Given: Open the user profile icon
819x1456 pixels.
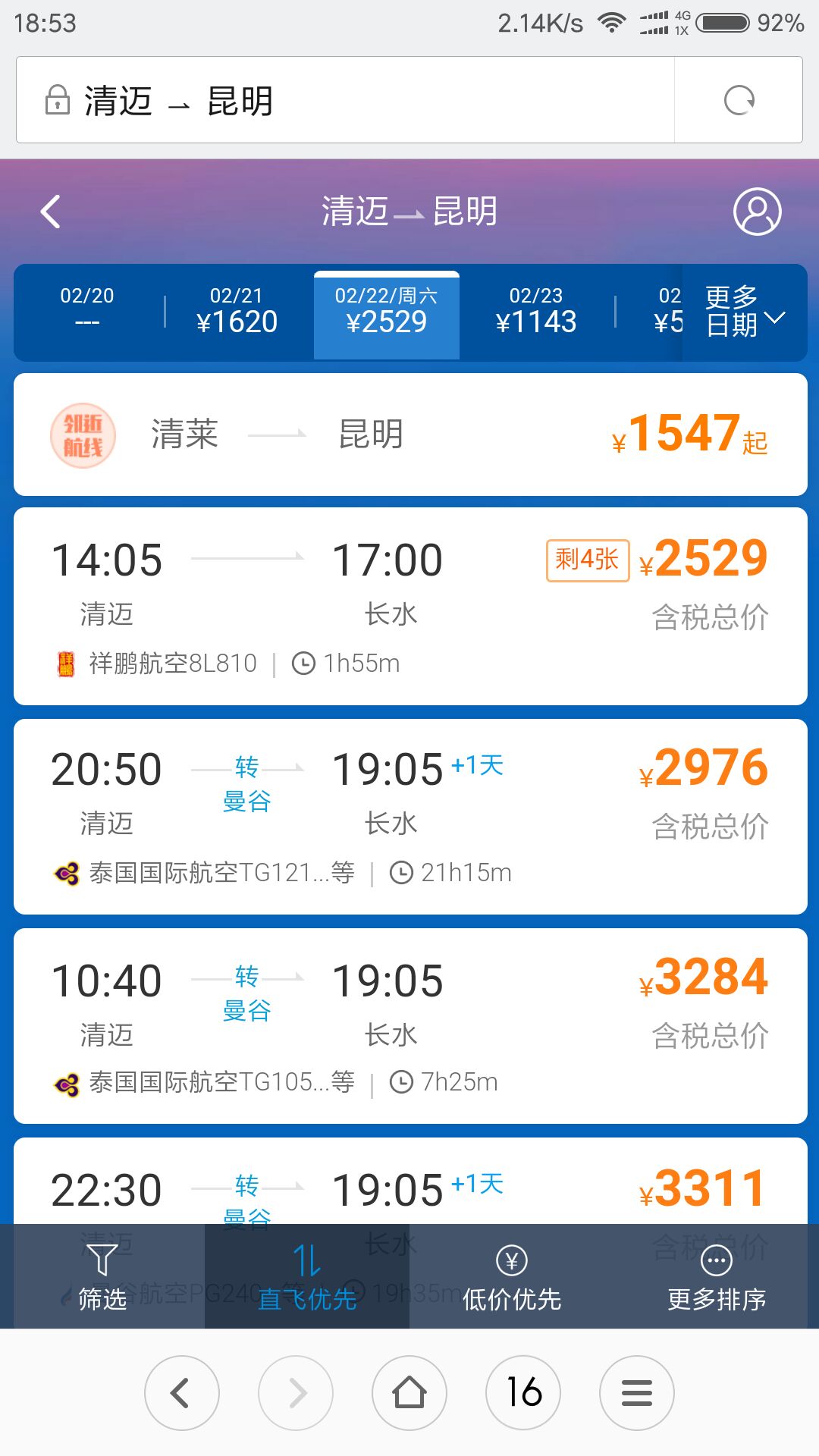Looking at the screenshot, I should click(x=757, y=212).
